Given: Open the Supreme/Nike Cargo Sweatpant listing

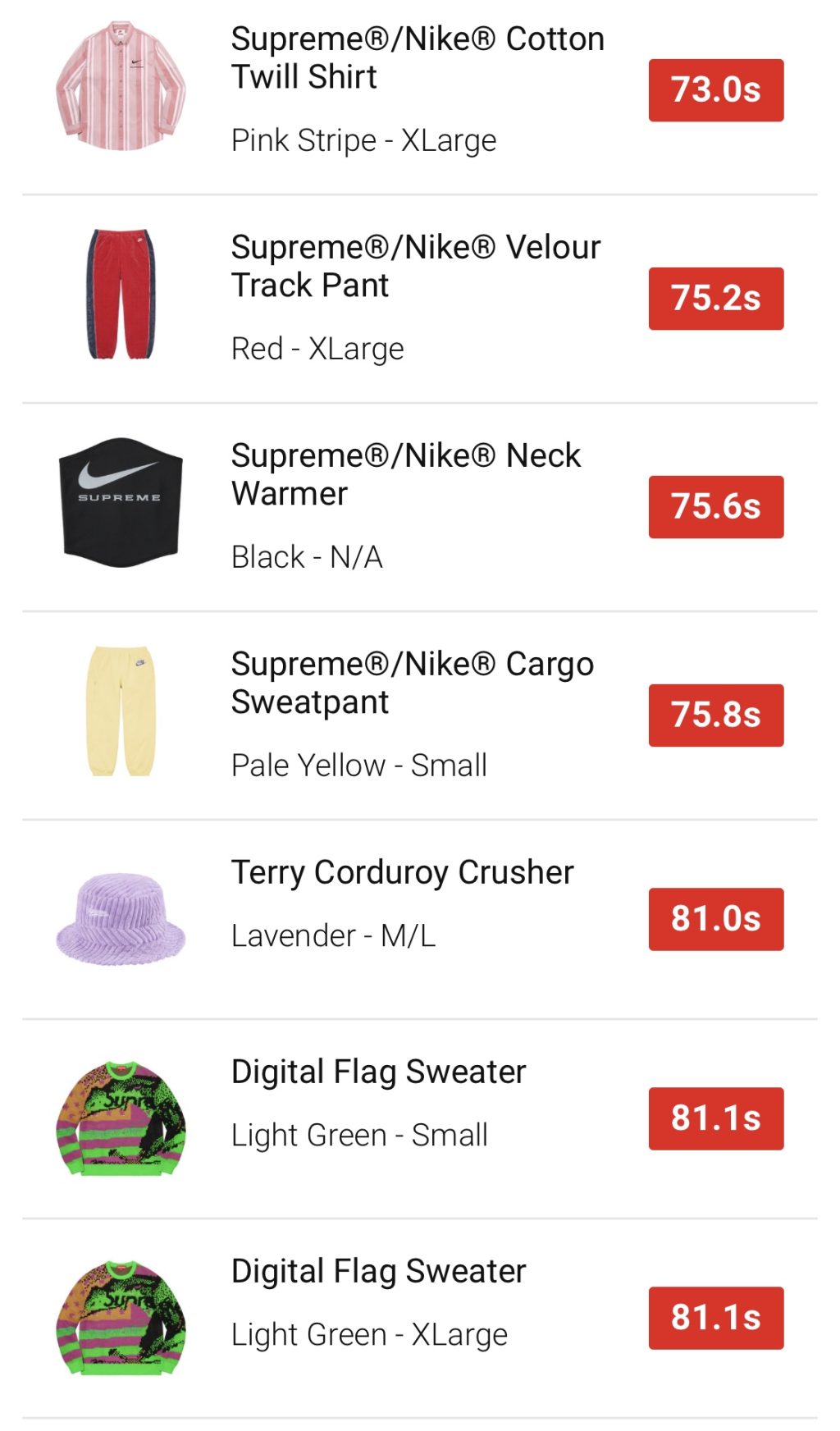Looking at the screenshot, I should (413, 683).
